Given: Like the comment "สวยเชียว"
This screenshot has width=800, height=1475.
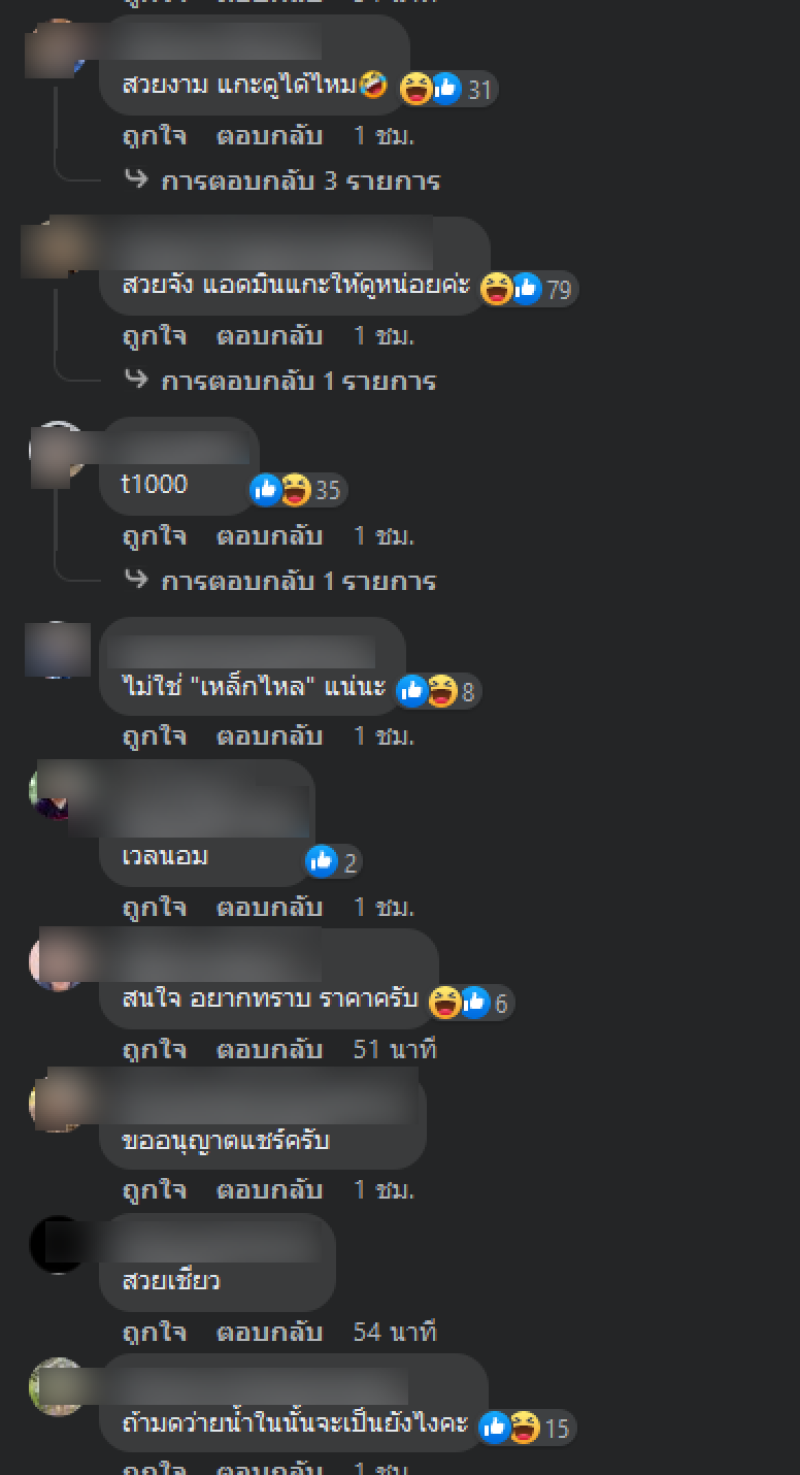Looking at the screenshot, I should (x=154, y=1332).
